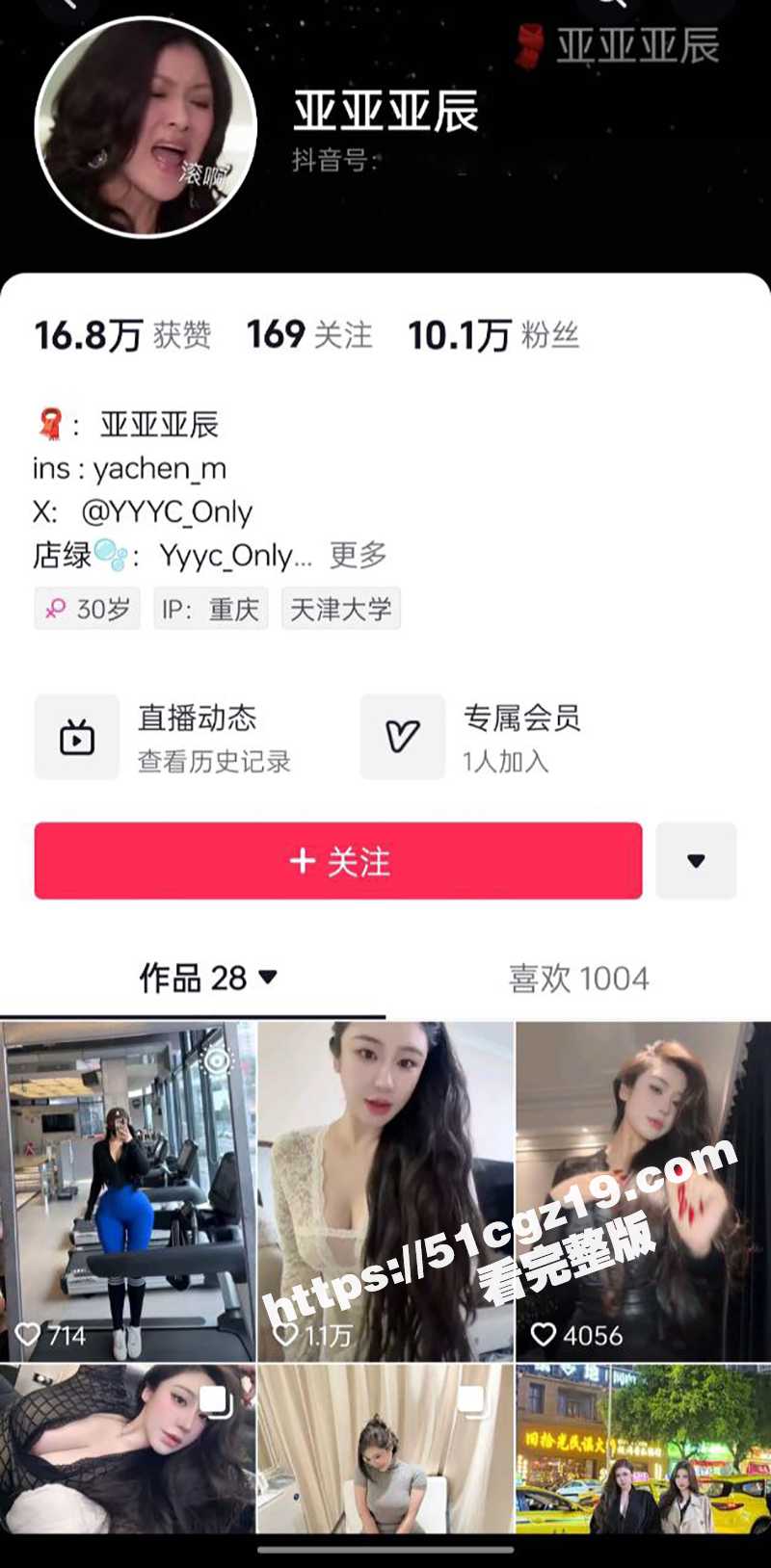The image size is (771, 1568).
Task: Play the video with 4056 likes
Action: pyautogui.click(x=643, y=1190)
